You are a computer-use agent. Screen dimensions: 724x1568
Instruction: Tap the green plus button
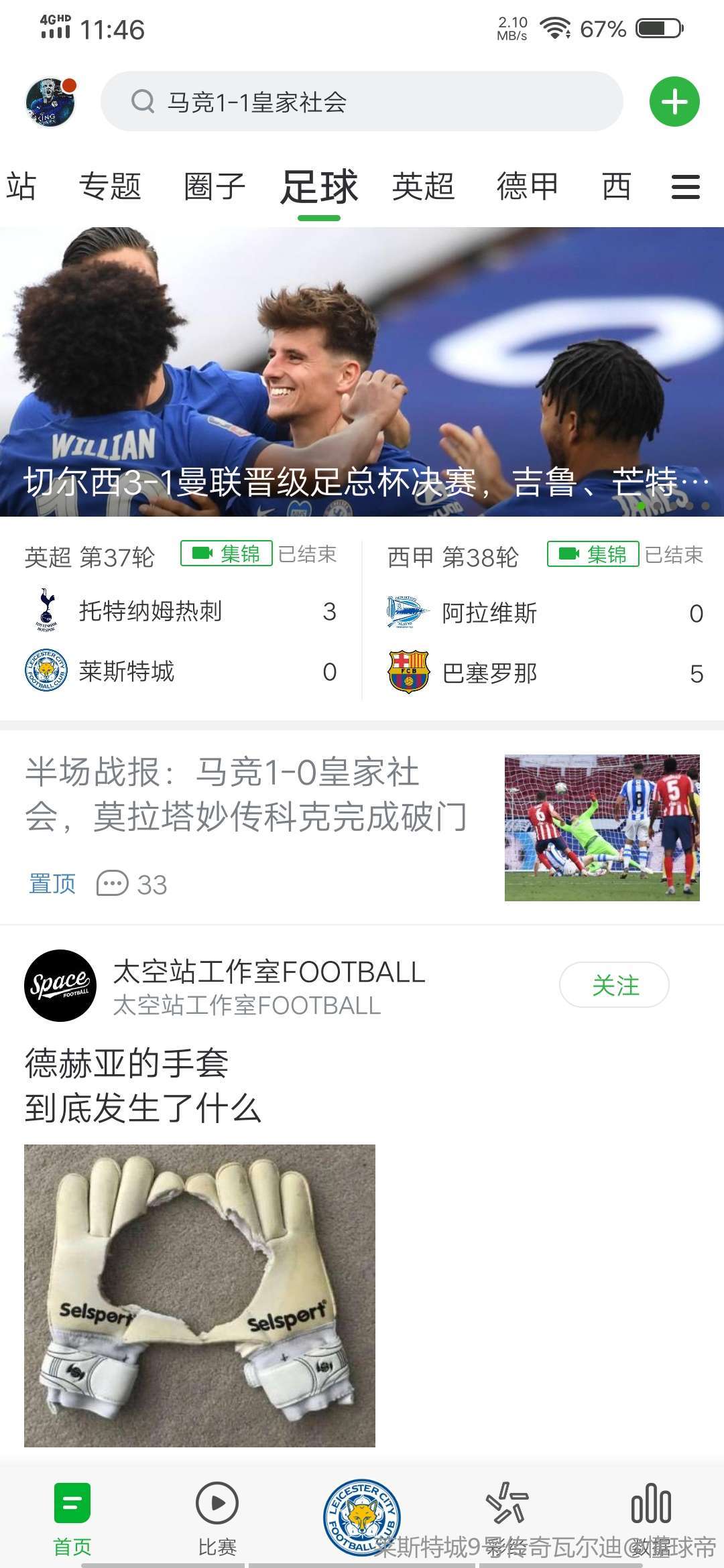click(x=674, y=102)
